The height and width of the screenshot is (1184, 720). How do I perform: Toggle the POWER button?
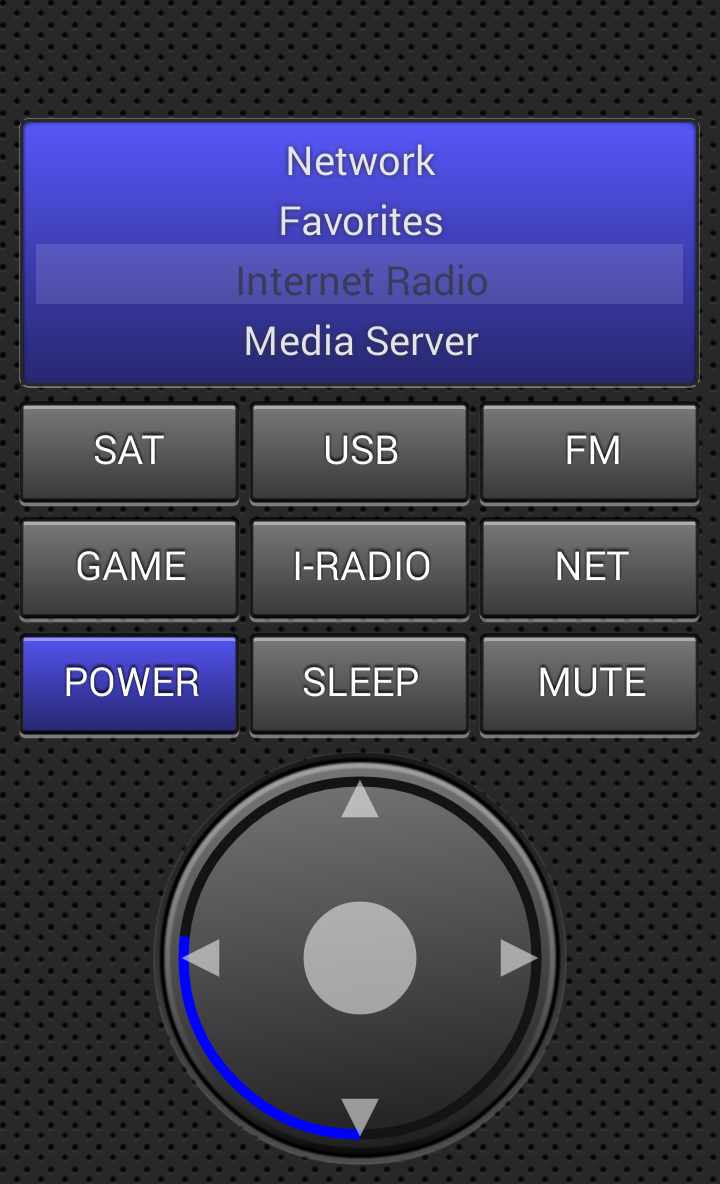(x=129, y=684)
